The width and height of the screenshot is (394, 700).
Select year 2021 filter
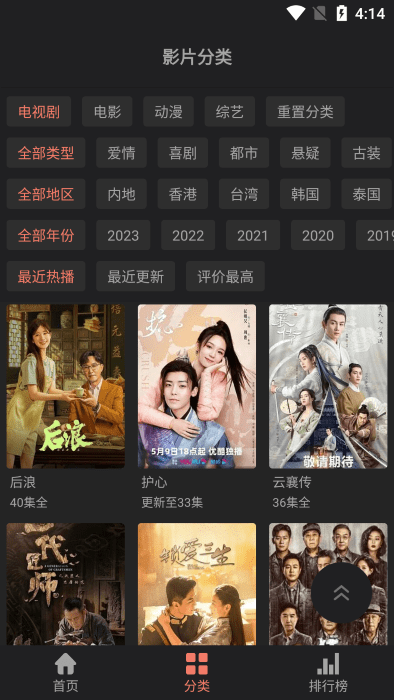(x=253, y=235)
